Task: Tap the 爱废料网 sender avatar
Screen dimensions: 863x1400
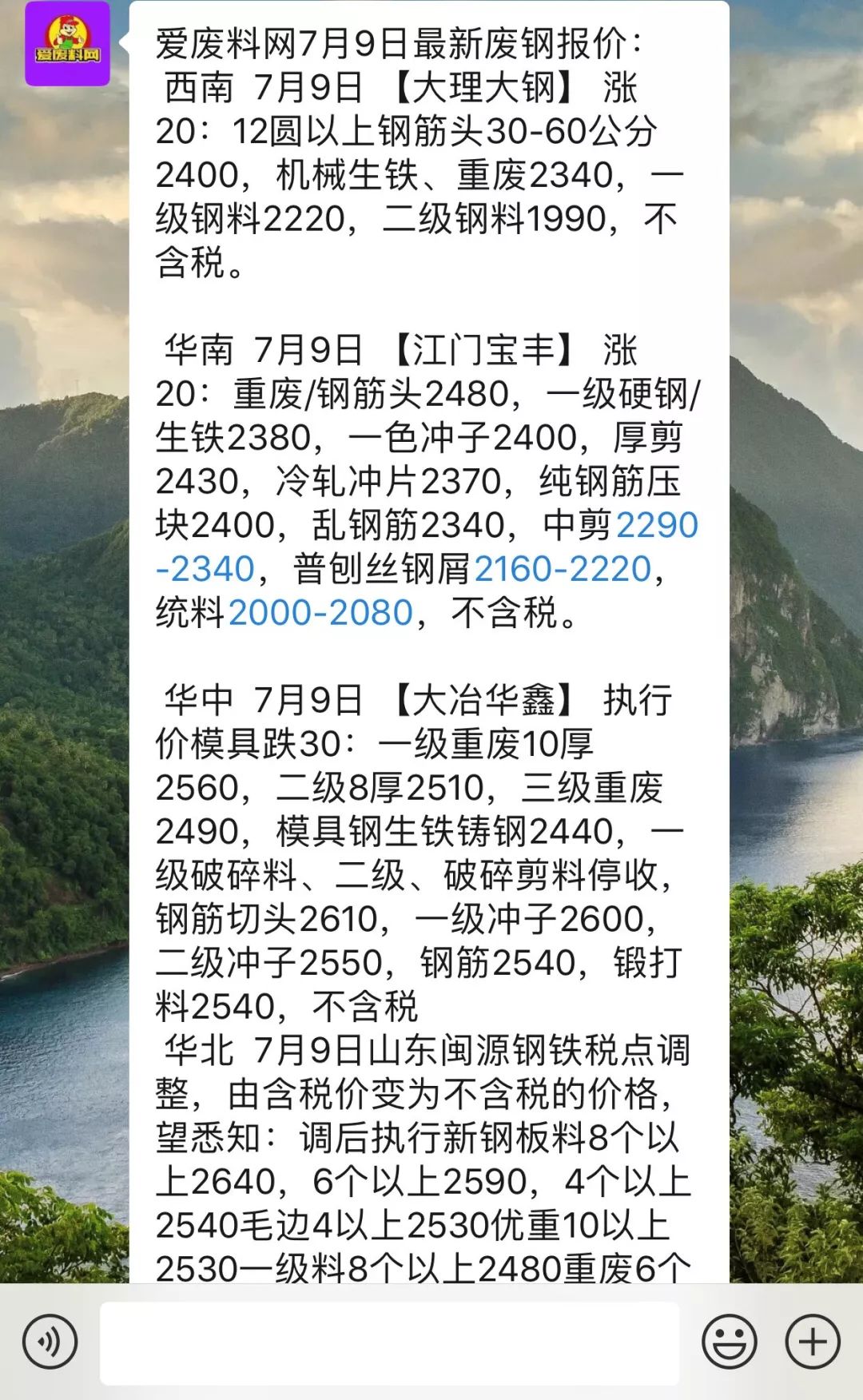Action: (67, 43)
